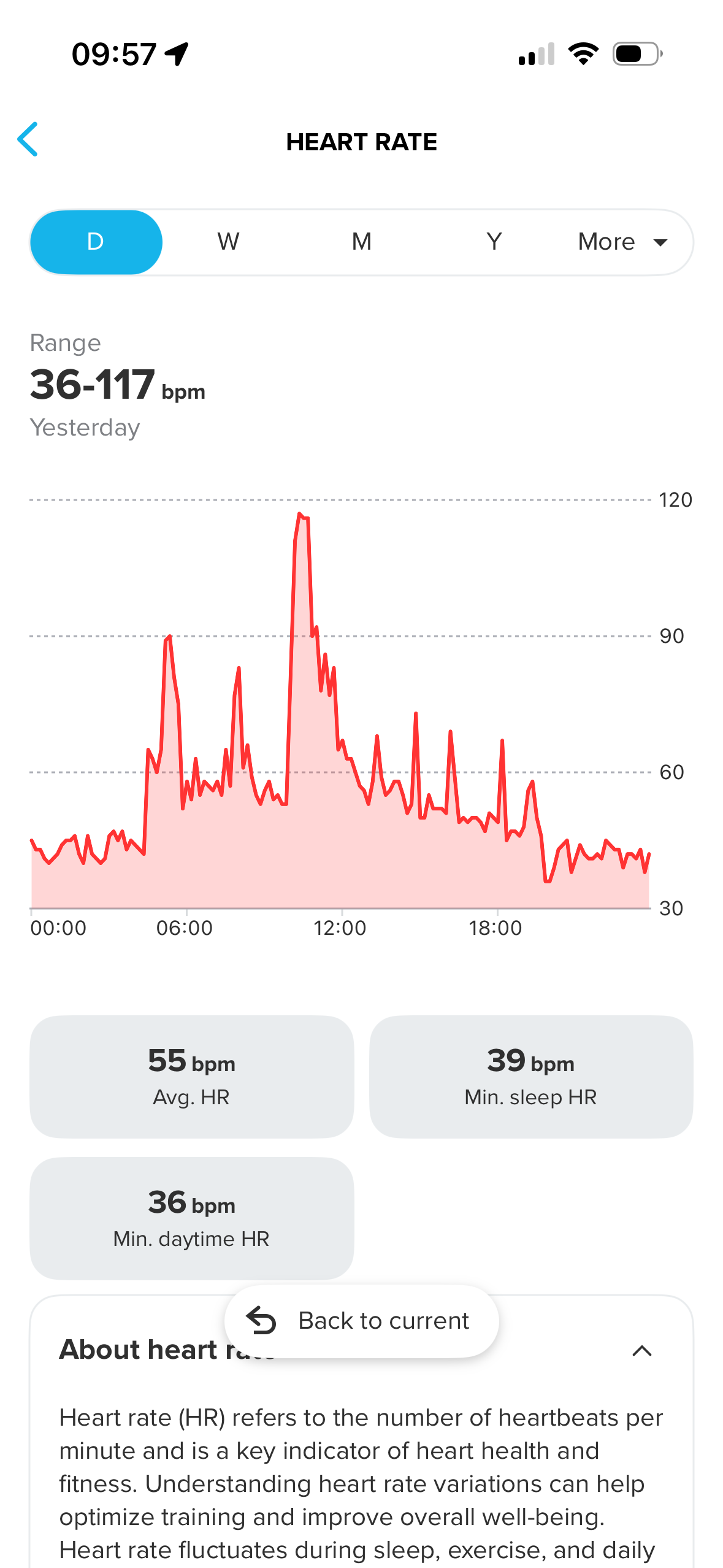Go back from the Heart Rate screen
The height and width of the screenshot is (1568, 723).
pyautogui.click(x=28, y=140)
